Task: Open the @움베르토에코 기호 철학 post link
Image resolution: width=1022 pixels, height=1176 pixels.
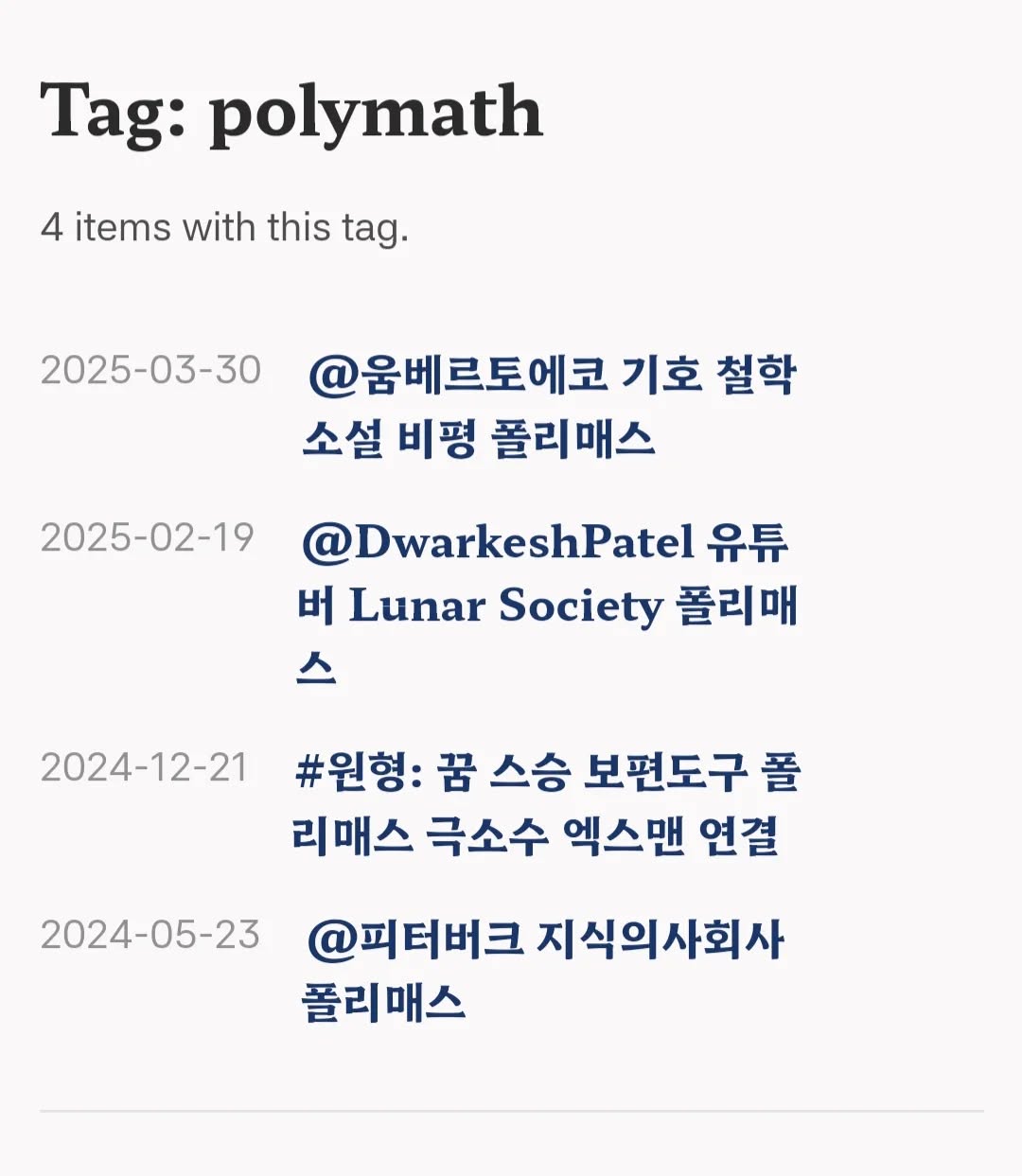Action: pos(551,376)
